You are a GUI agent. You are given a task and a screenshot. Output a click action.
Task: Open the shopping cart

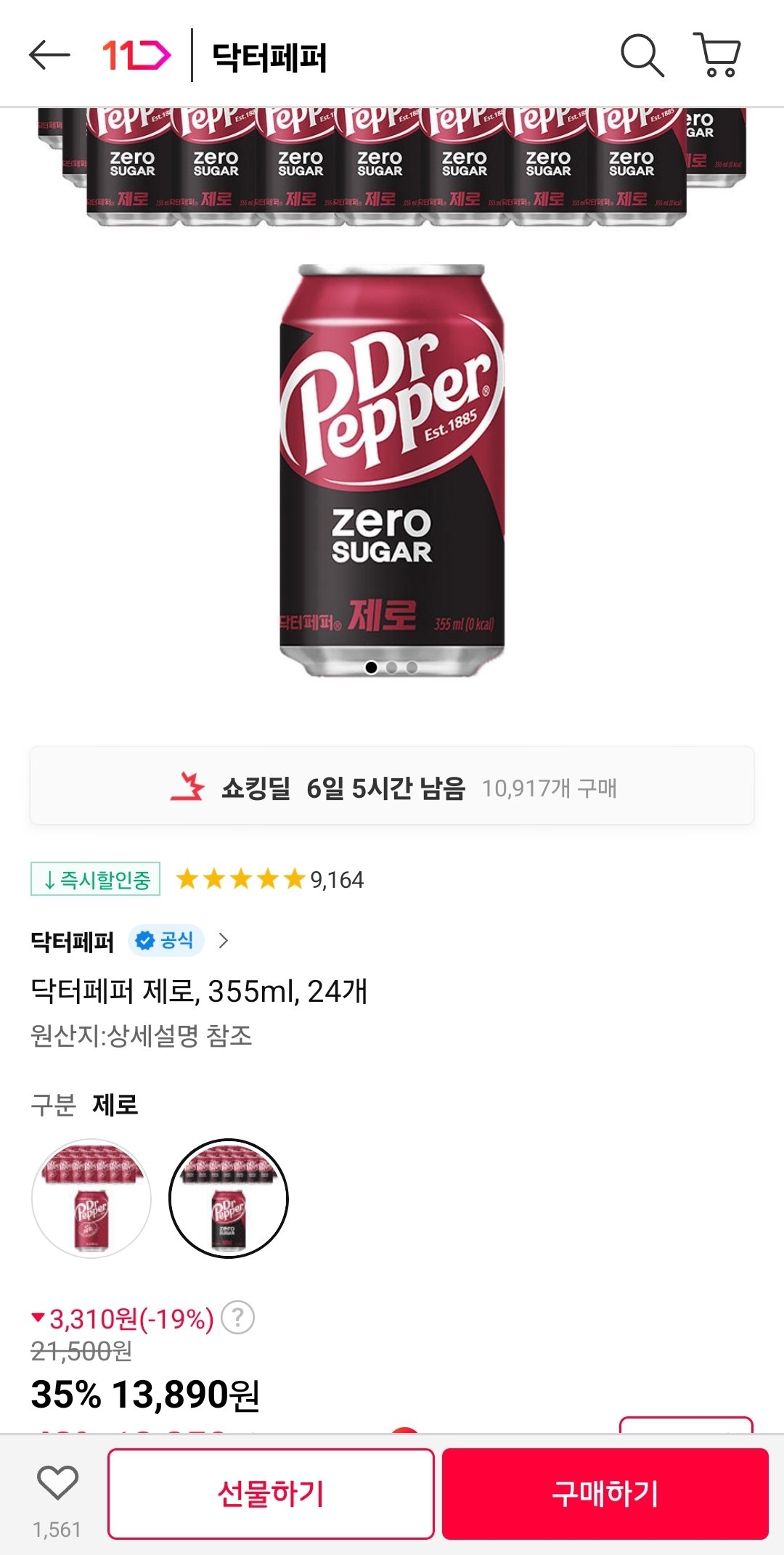(717, 55)
